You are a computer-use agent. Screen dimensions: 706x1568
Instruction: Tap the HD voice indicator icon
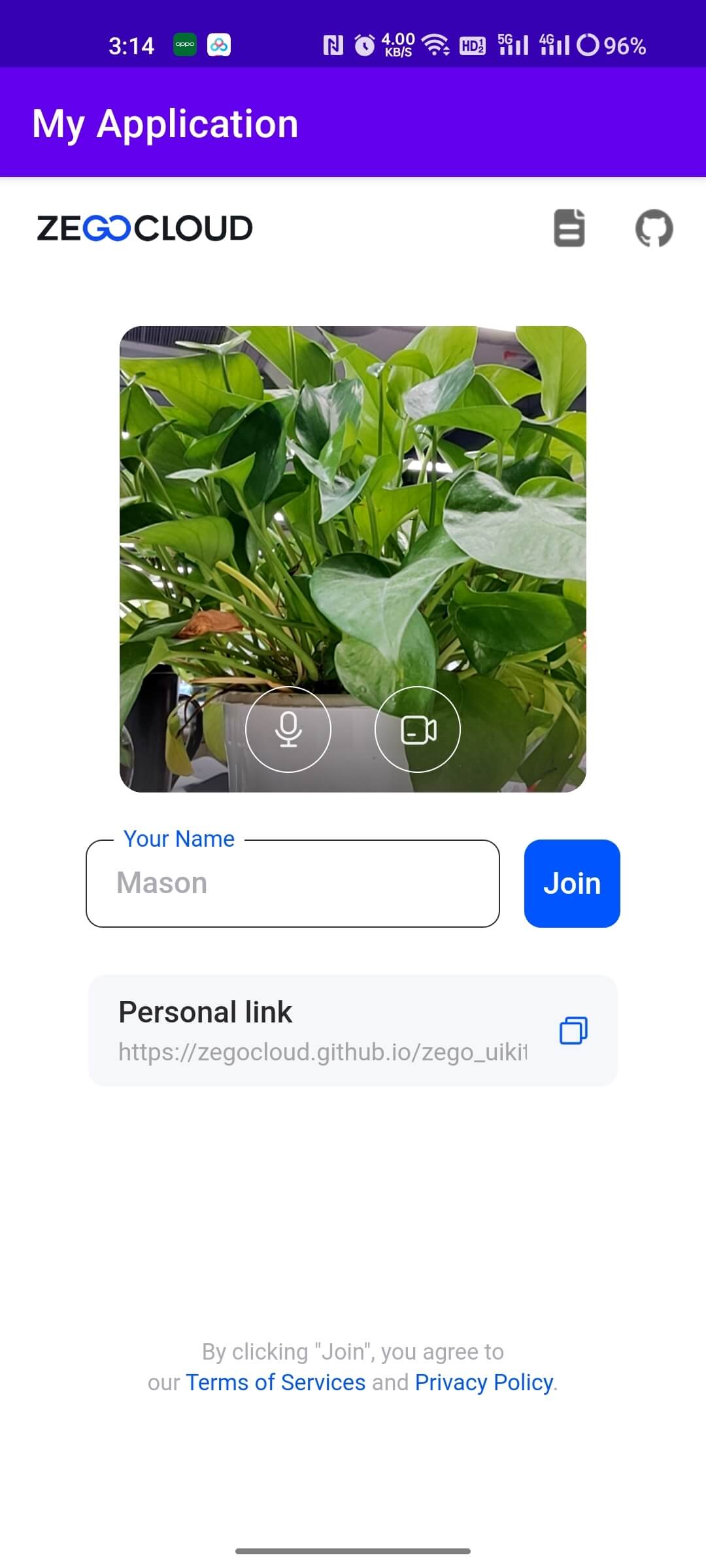click(x=473, y=44)
